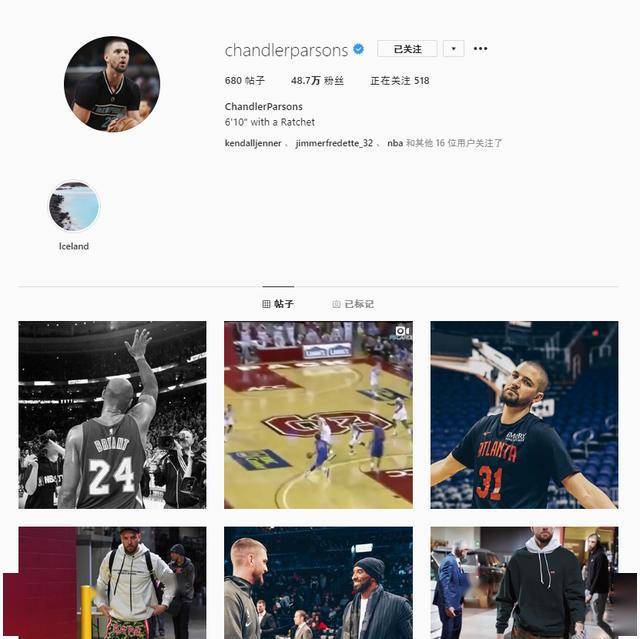The width and height of the screenshot is (640, 639).
Task: Switch to the 帖子 posts tab
Action: [278, 304]
